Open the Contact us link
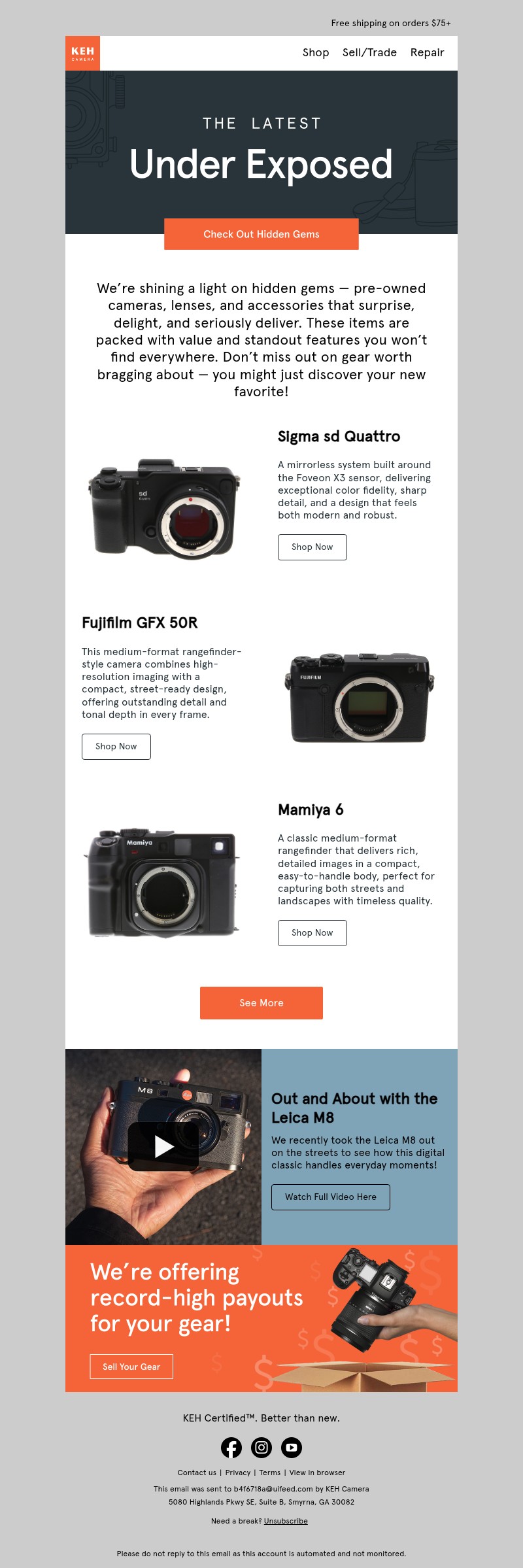The width and height of the screenshot is (523, 1568). pos(197,1473)
